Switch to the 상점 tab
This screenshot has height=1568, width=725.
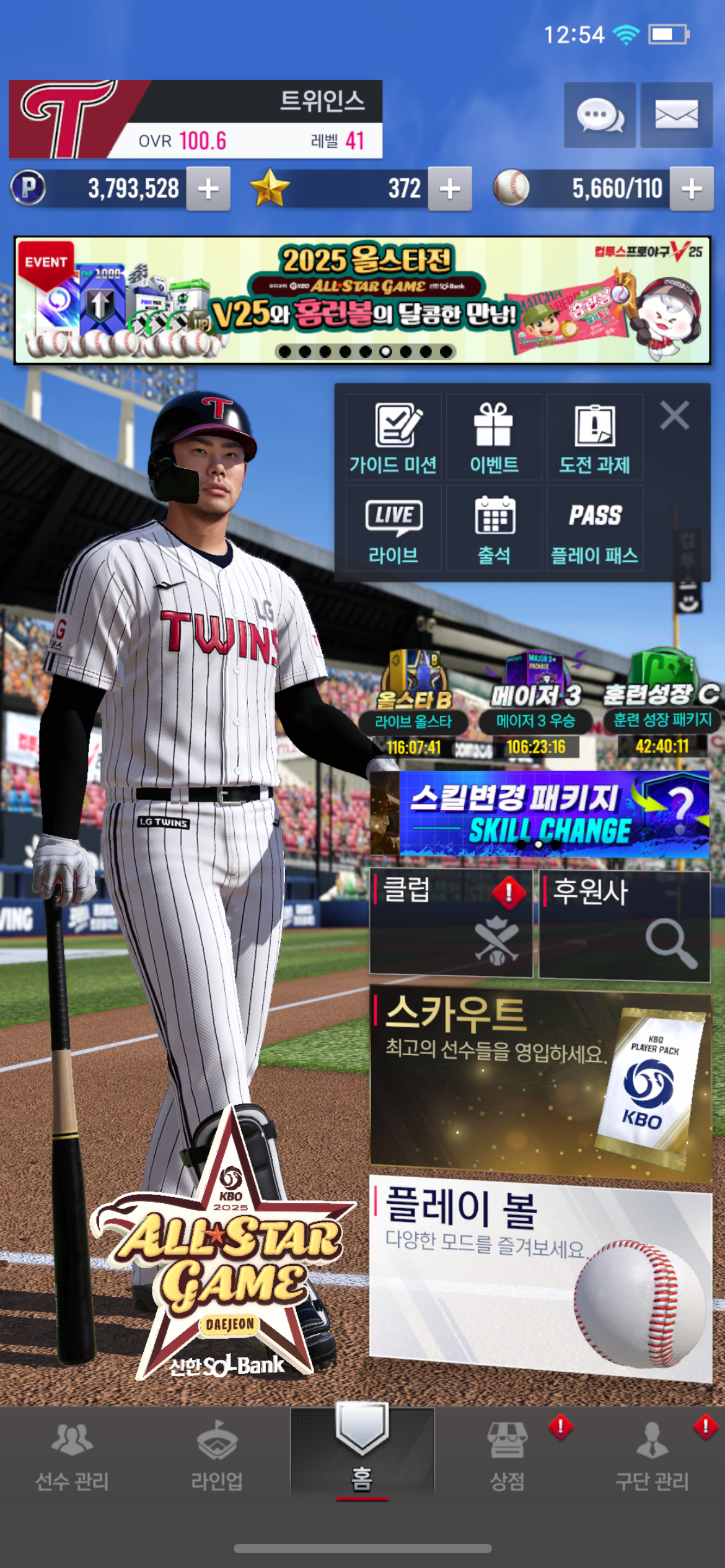click(507, 1455)
